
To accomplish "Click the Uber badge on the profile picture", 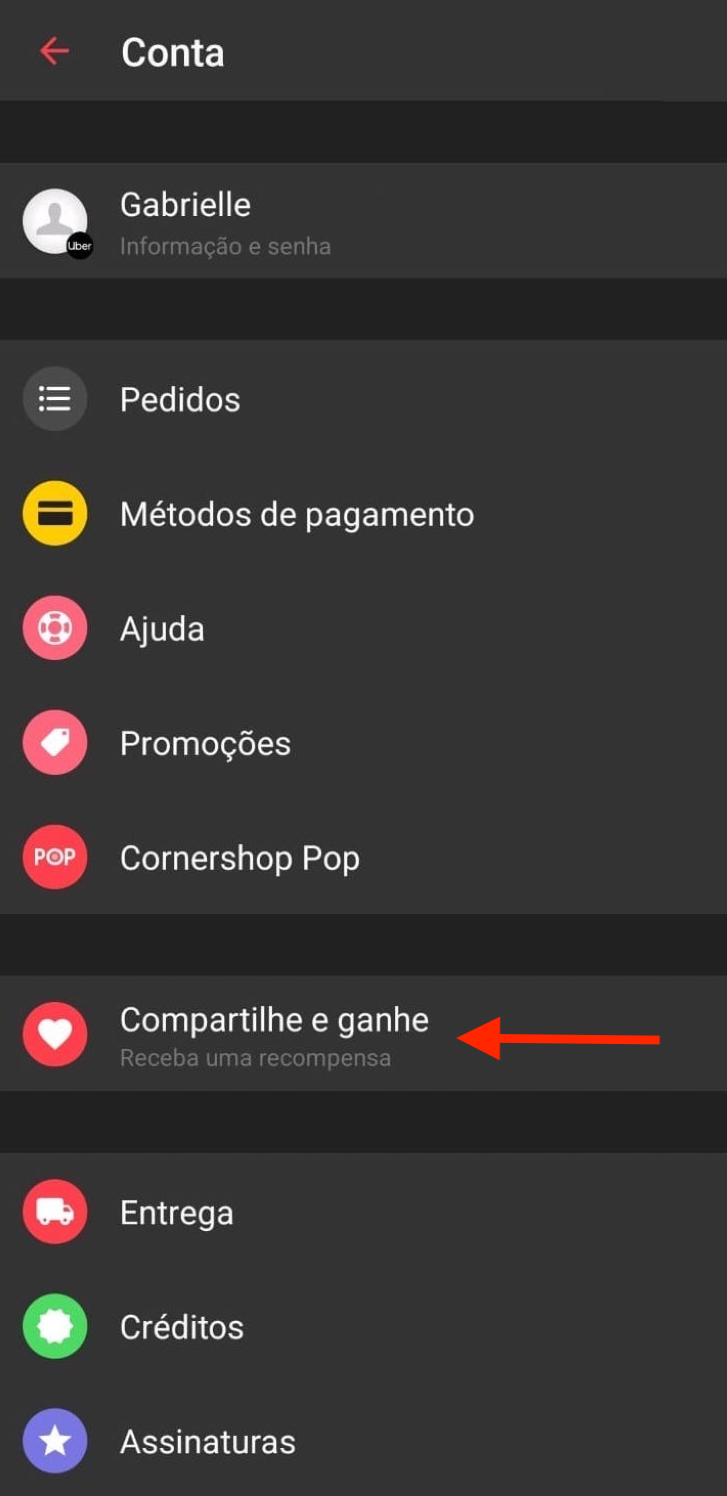I will [x=77, y=243].
